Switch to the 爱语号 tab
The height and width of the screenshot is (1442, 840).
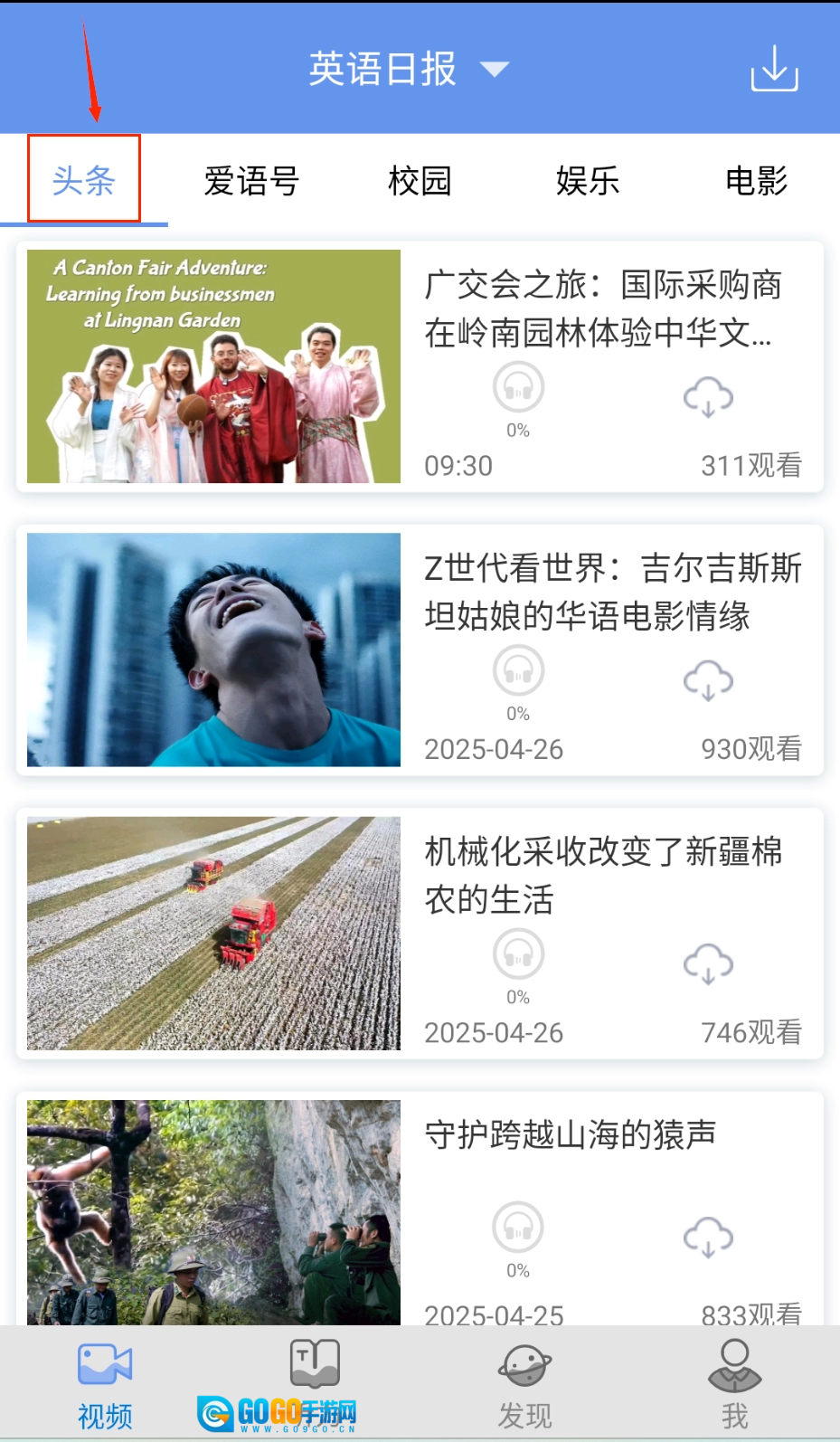[251, 181]
